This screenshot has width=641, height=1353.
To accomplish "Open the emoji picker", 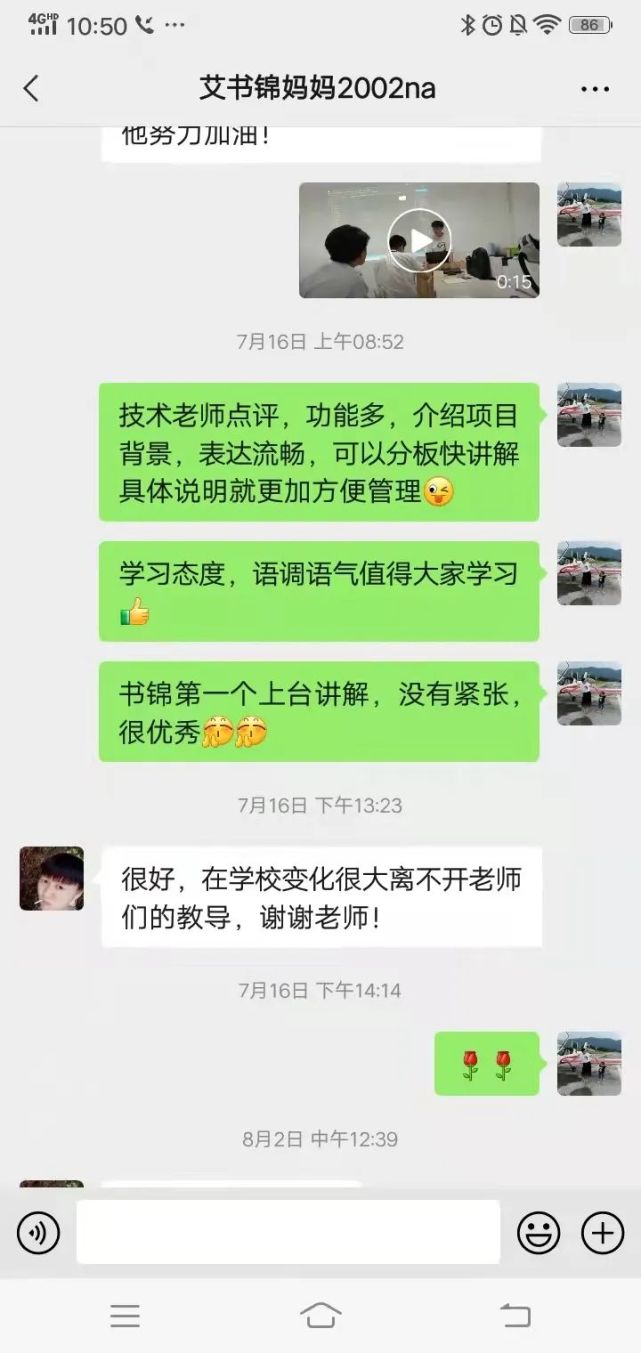I will pos(538,1233).
